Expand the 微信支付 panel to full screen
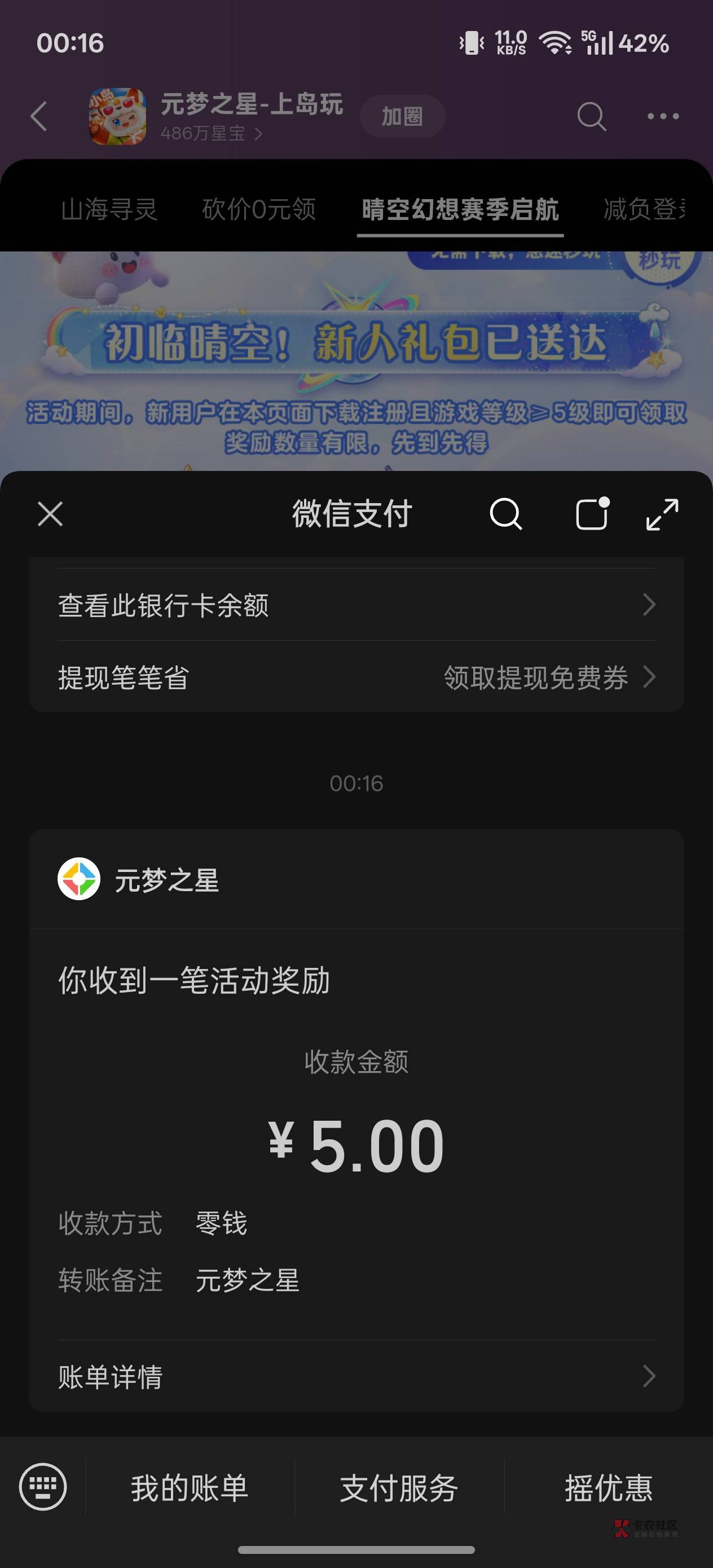This screenshot has height=1568, width=713. coord(662,514)
